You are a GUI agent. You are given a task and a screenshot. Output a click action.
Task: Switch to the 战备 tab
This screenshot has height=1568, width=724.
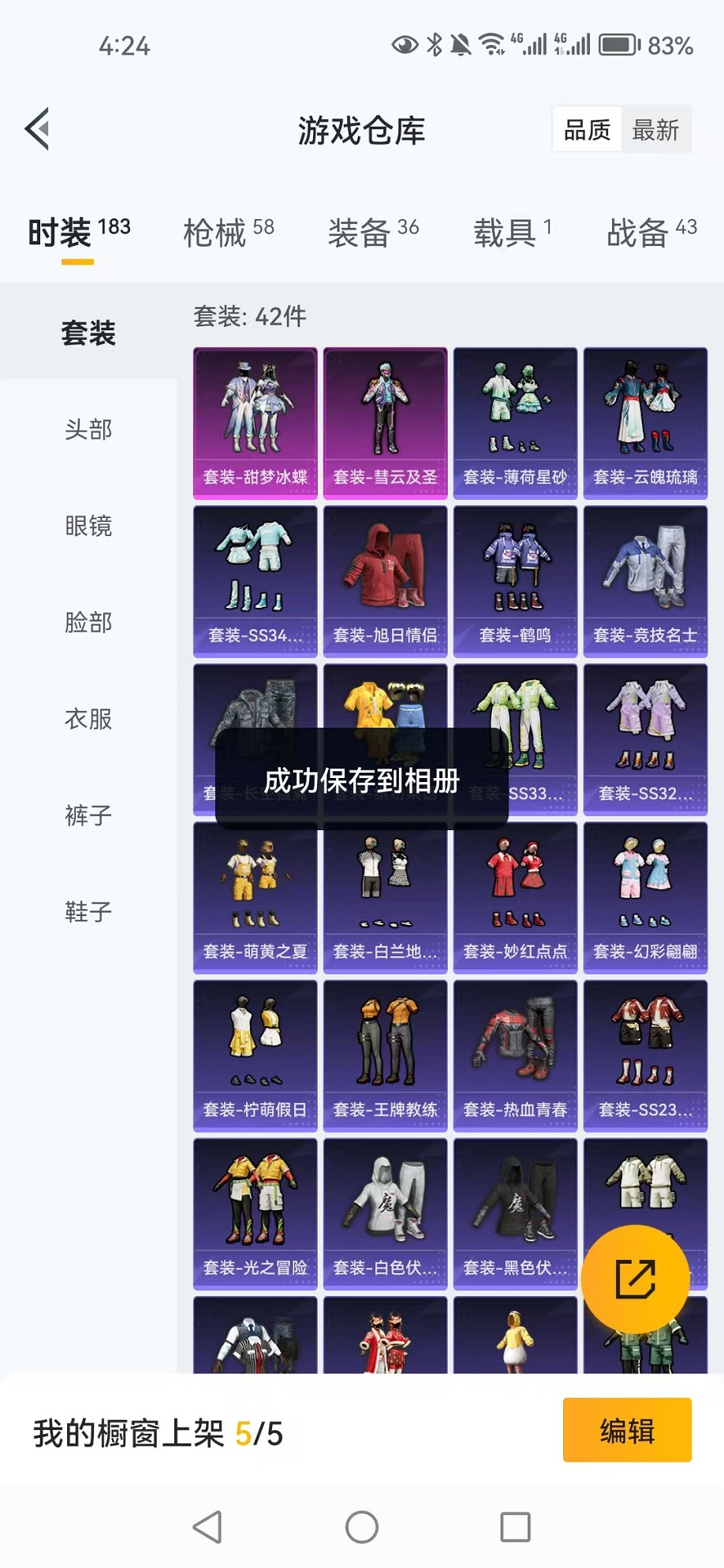click(x=651, y=233)
